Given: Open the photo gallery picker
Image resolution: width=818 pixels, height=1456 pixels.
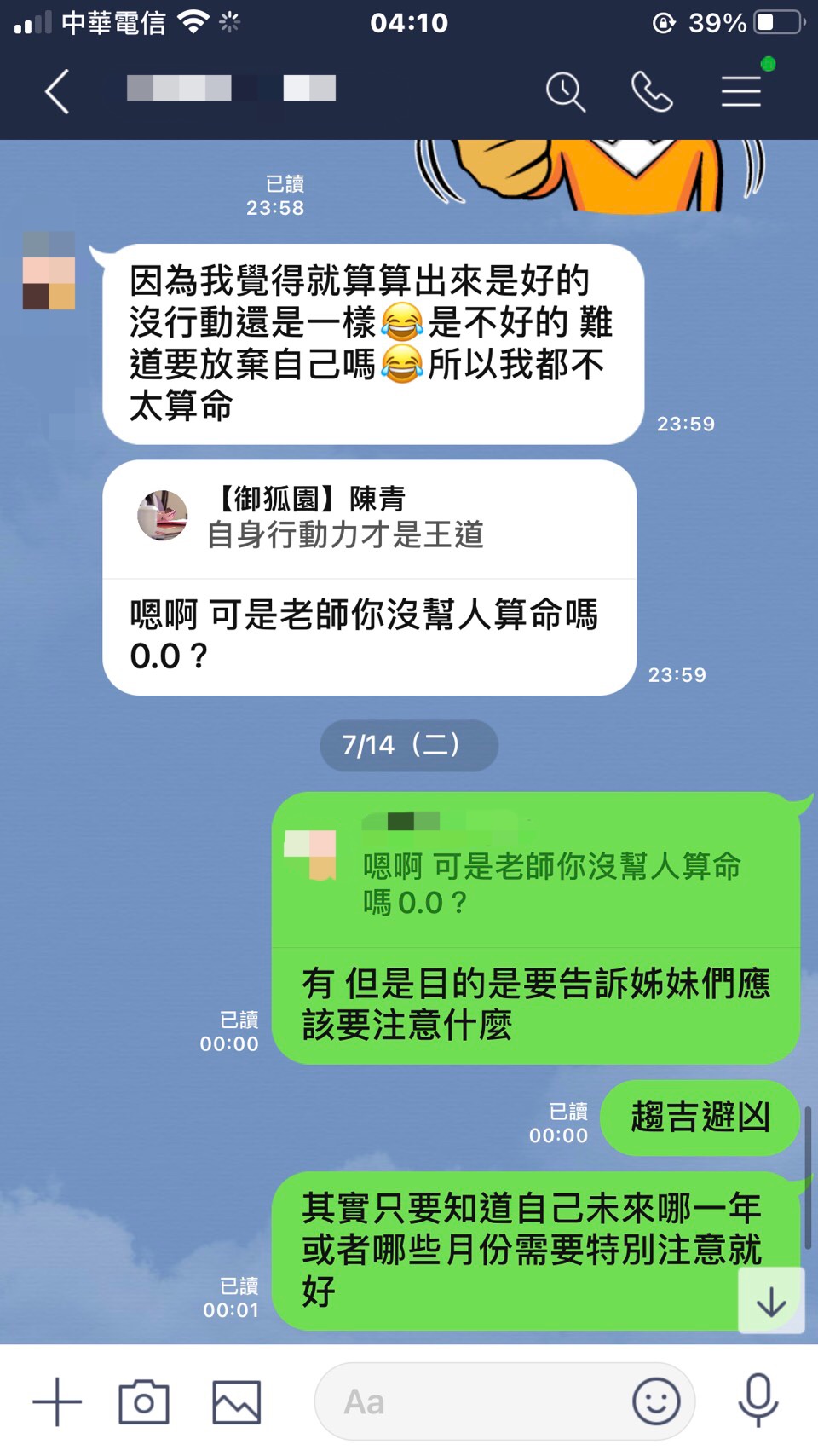Looking at the screenshot, I should point(236,1401).
